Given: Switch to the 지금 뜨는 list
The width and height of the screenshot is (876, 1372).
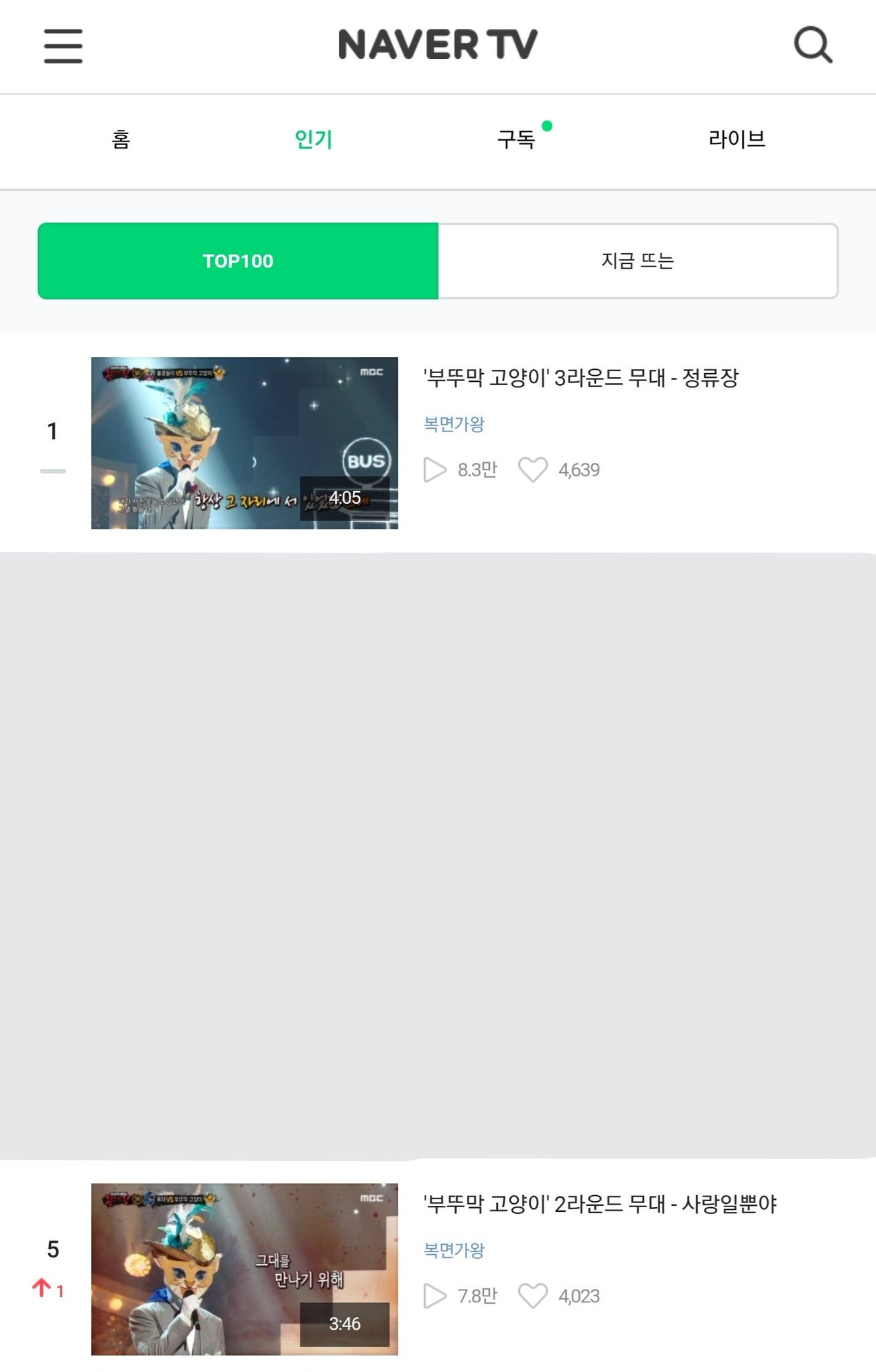Looking at the screenshot, I should point(637,261).
